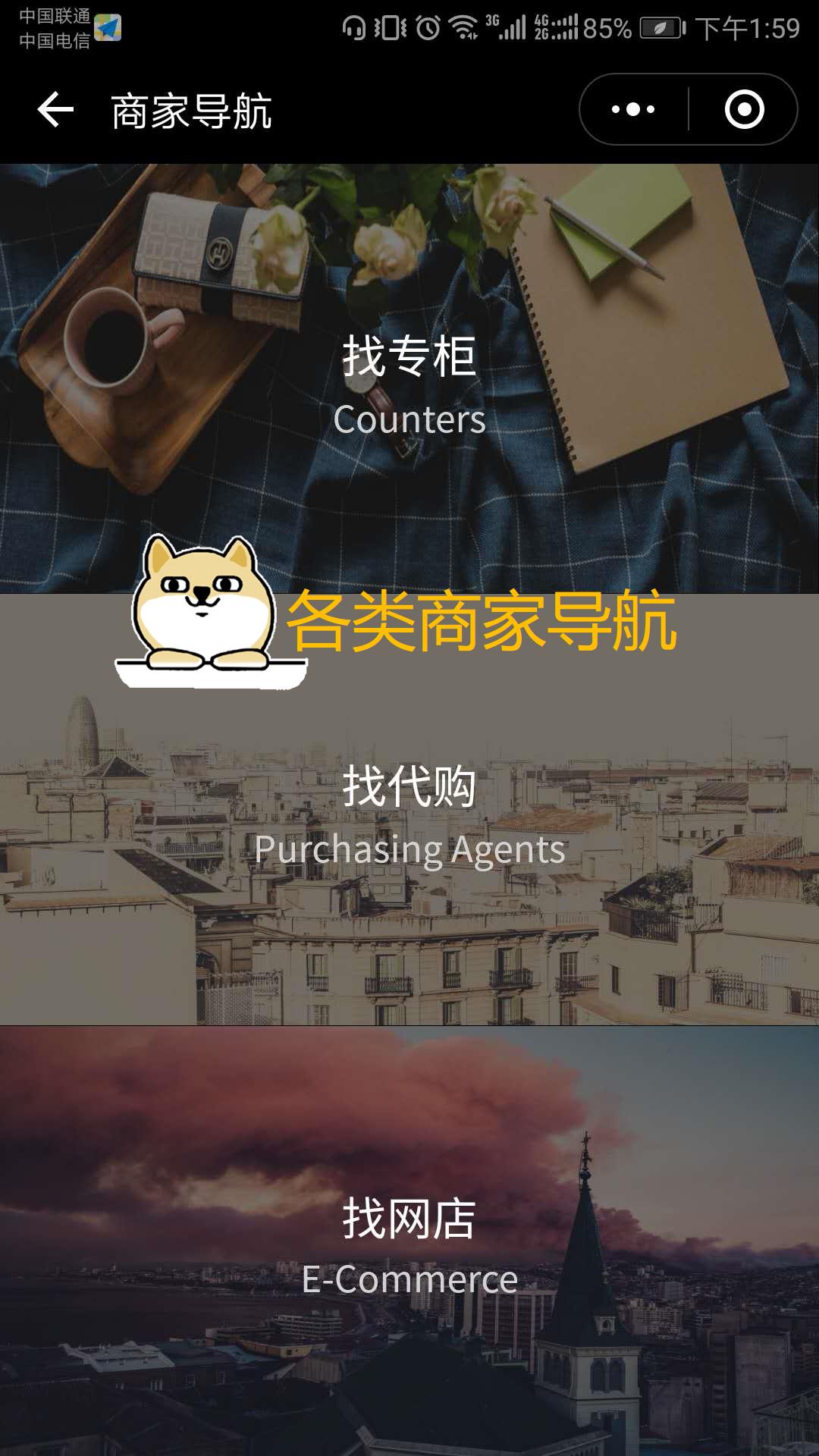Tap the 商家导航 page title

[x=193, y=109]
